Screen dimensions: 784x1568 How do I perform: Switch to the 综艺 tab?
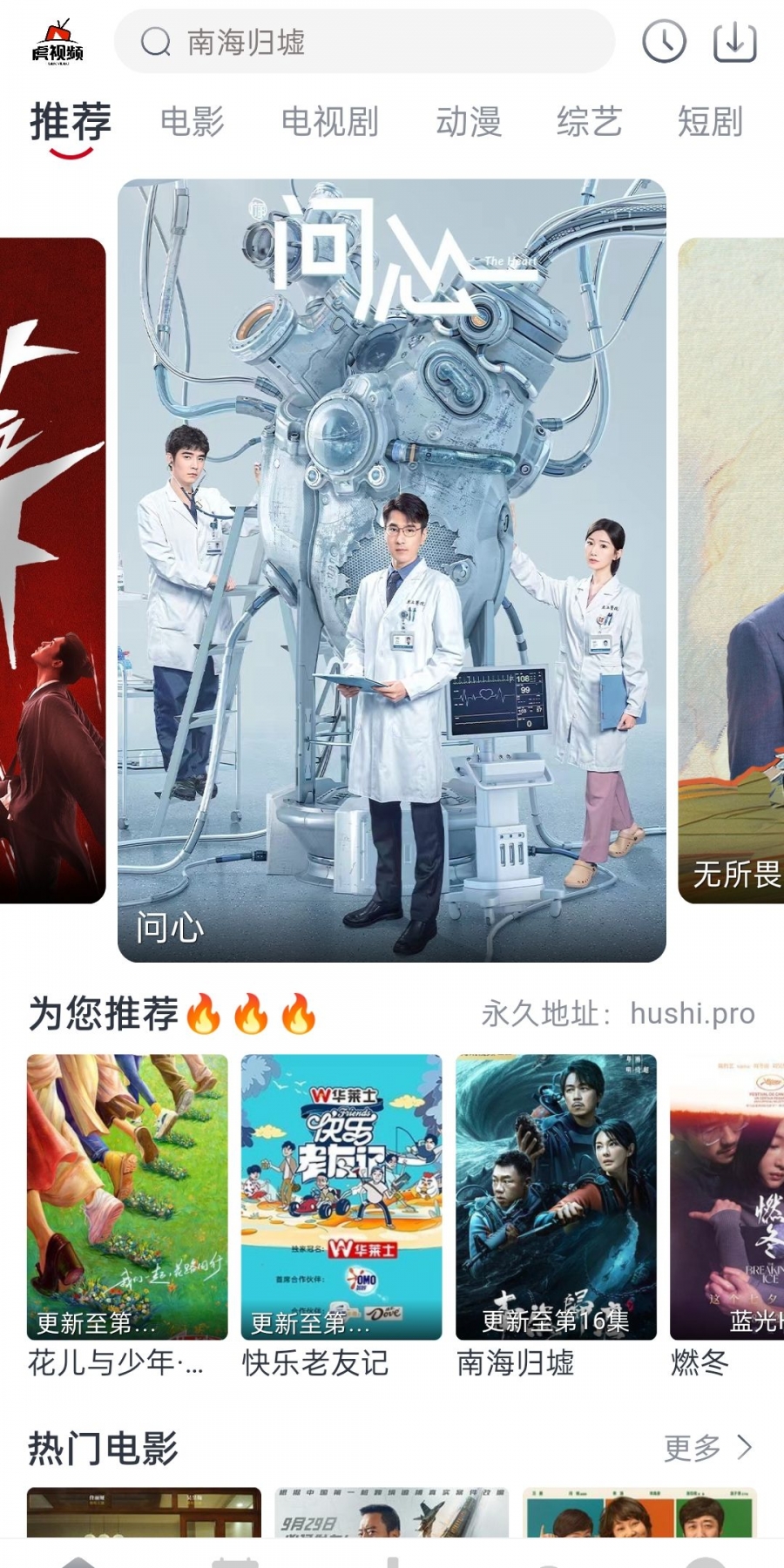pos(590,122)
